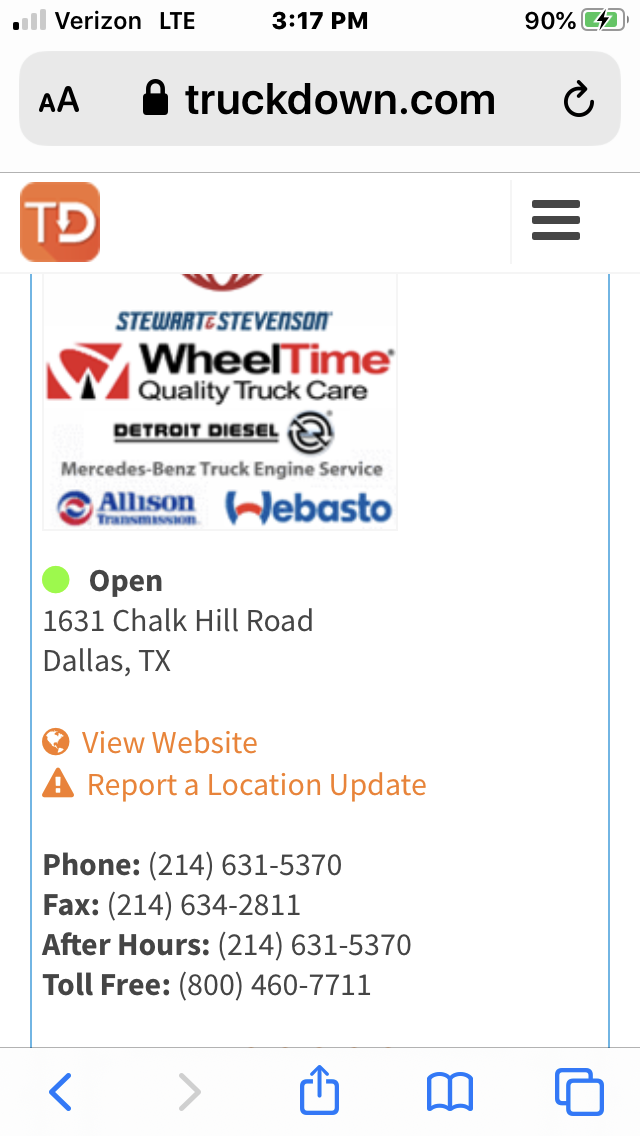
Task: Report a Location Update
Action: pos(256,785)
